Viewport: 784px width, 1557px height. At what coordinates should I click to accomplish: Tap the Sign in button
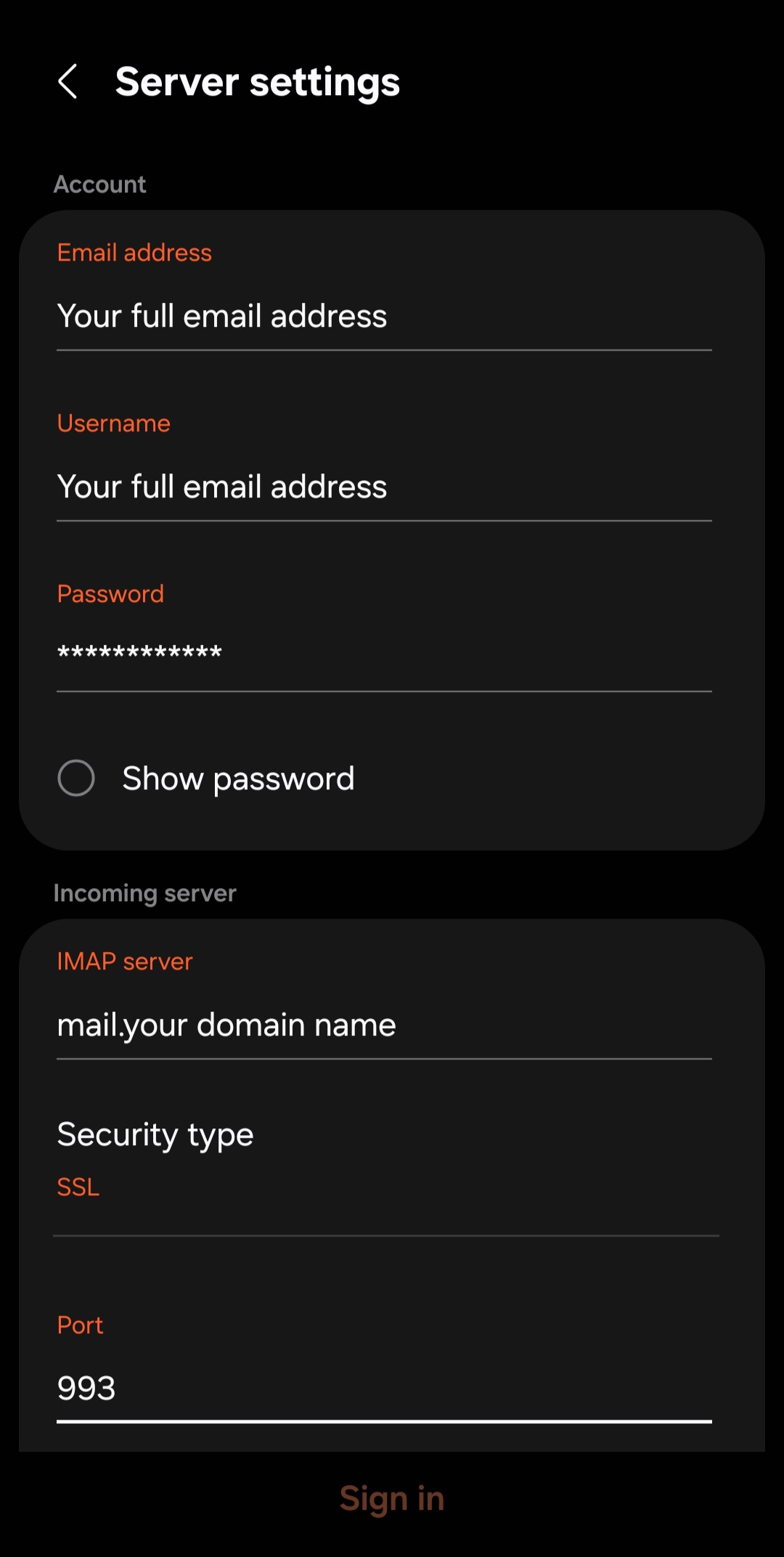click(x=392, y=1499)
